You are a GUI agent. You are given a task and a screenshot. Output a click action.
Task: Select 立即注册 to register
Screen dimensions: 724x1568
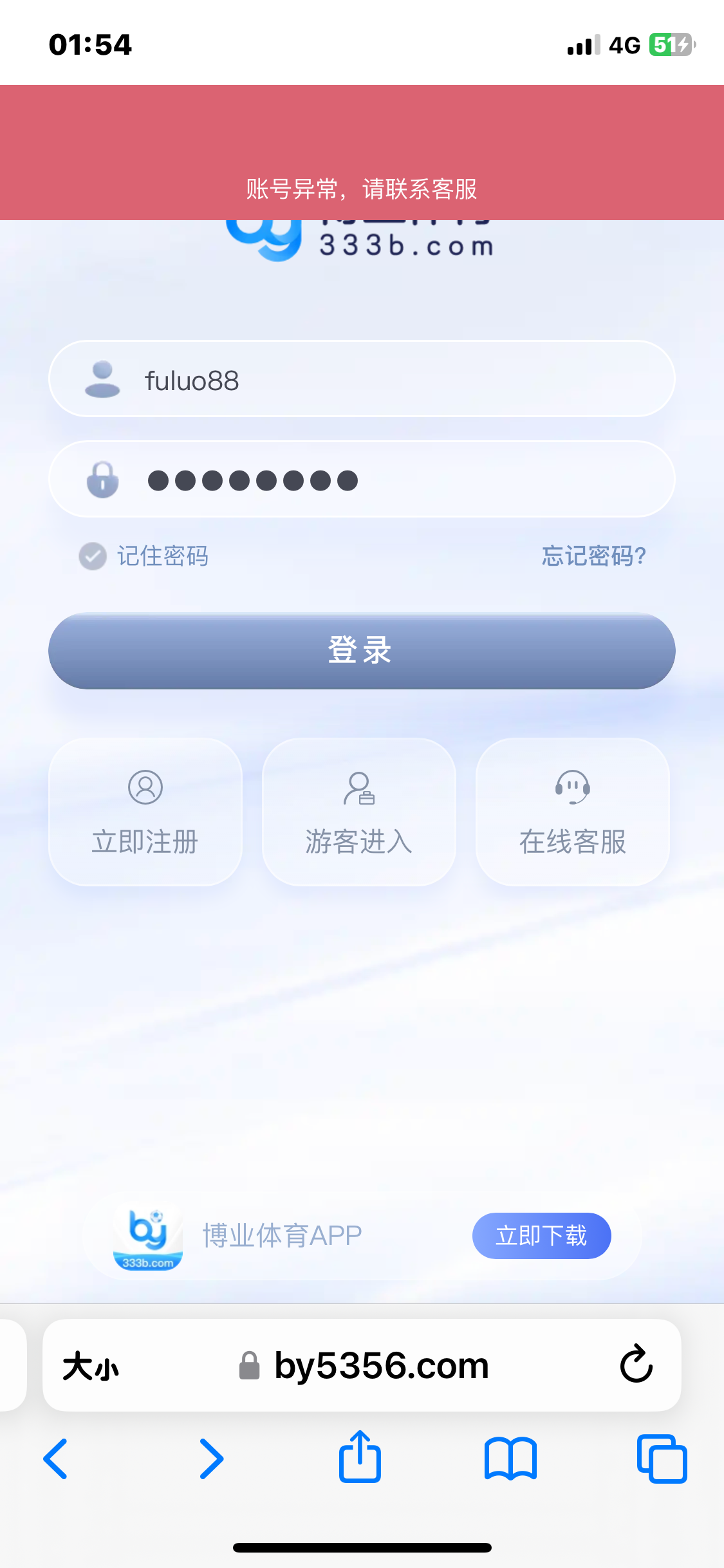click(145, 812)
